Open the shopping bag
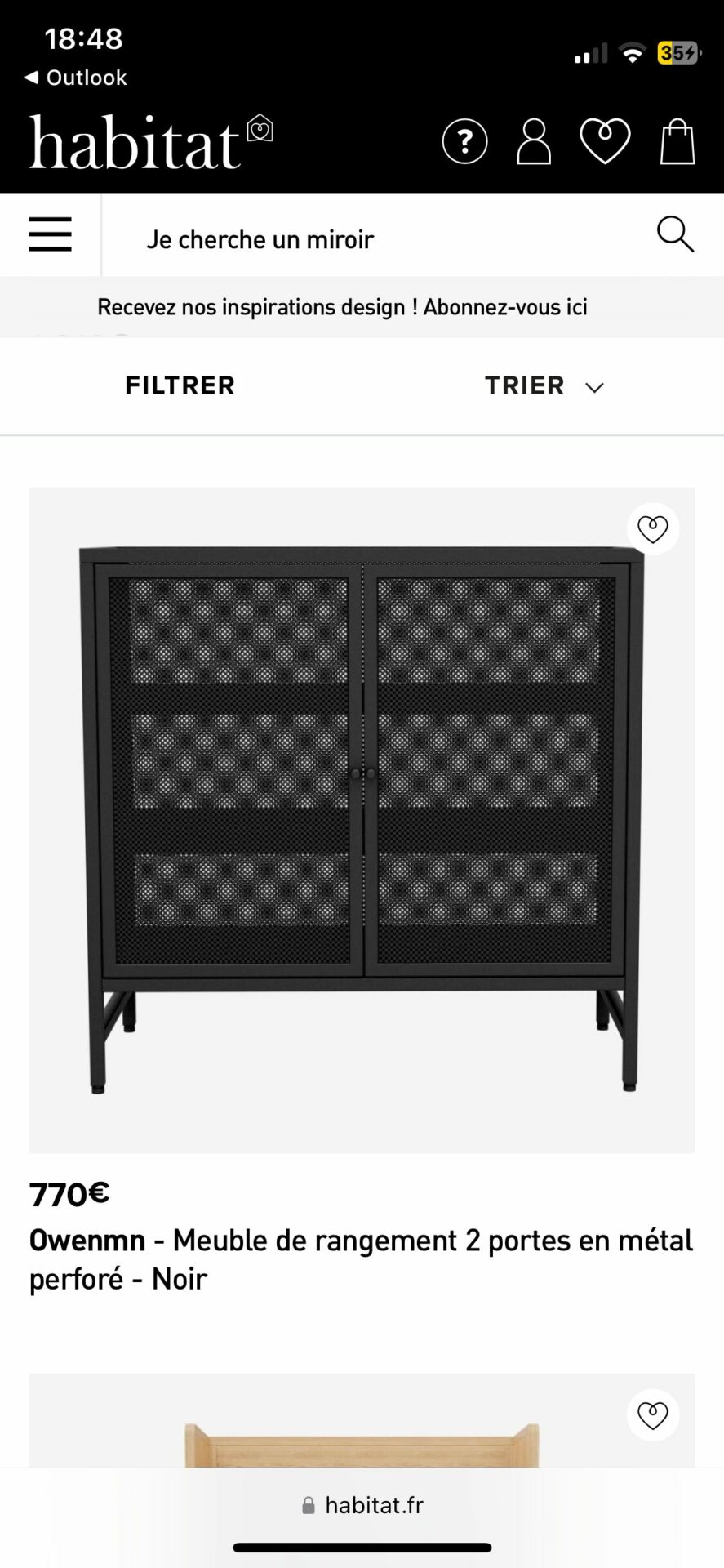The image size is (724, 1568). (x=677, y=142)
